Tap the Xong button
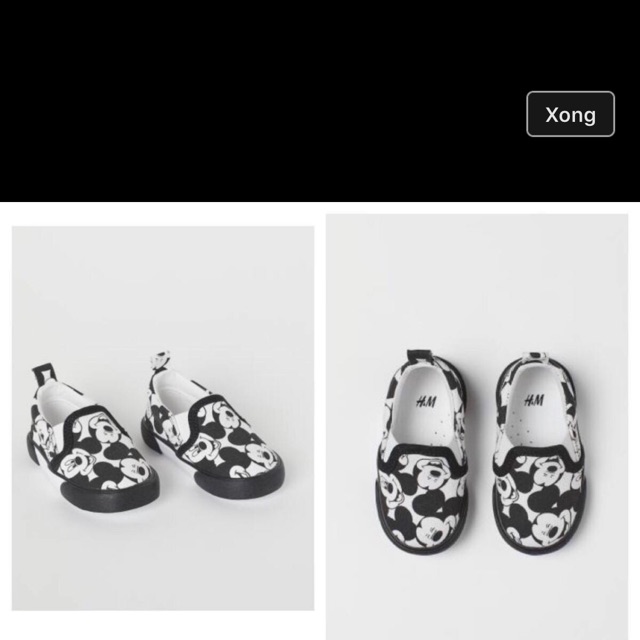Viewport: 640px width, 640px height. [570, 114]
